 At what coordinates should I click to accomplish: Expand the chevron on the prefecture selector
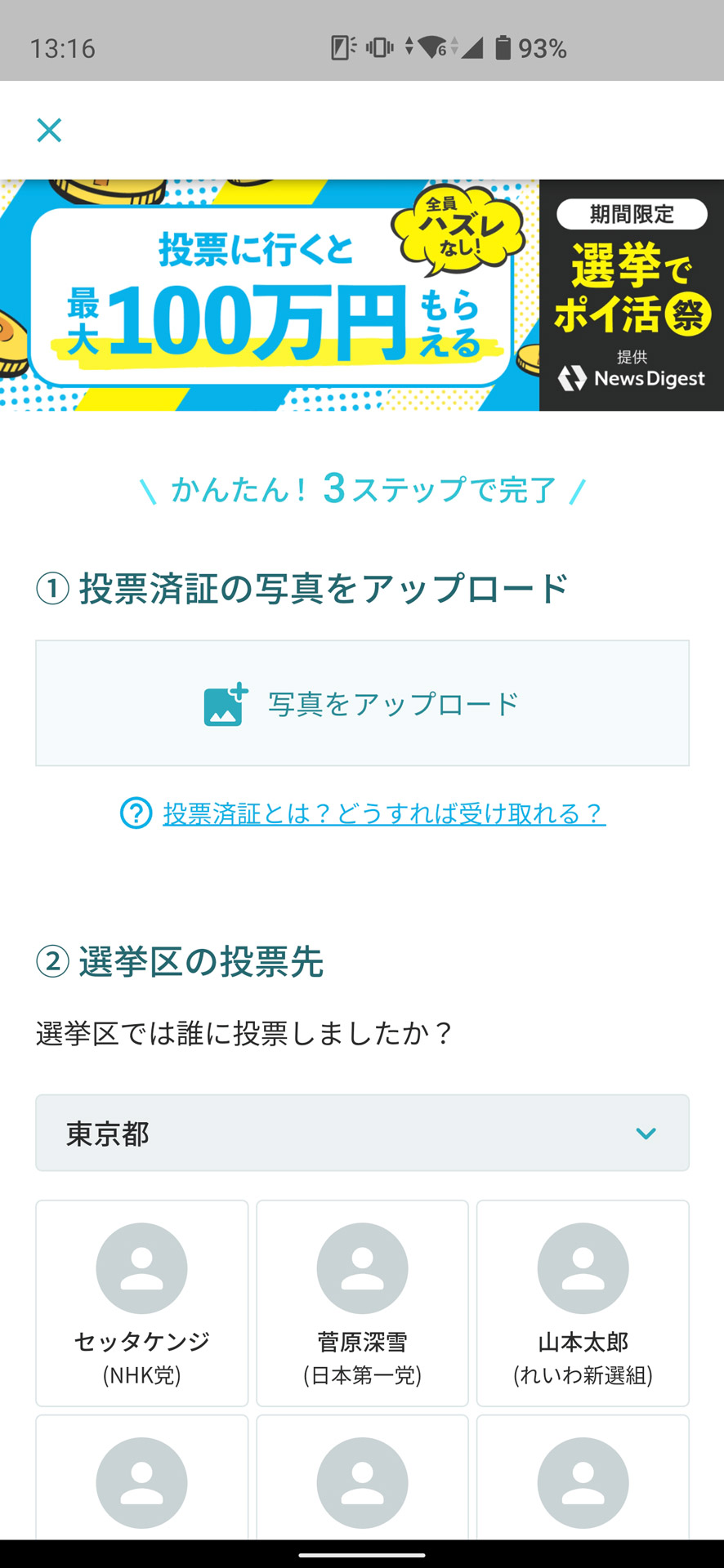click(x=646, y=1133)
